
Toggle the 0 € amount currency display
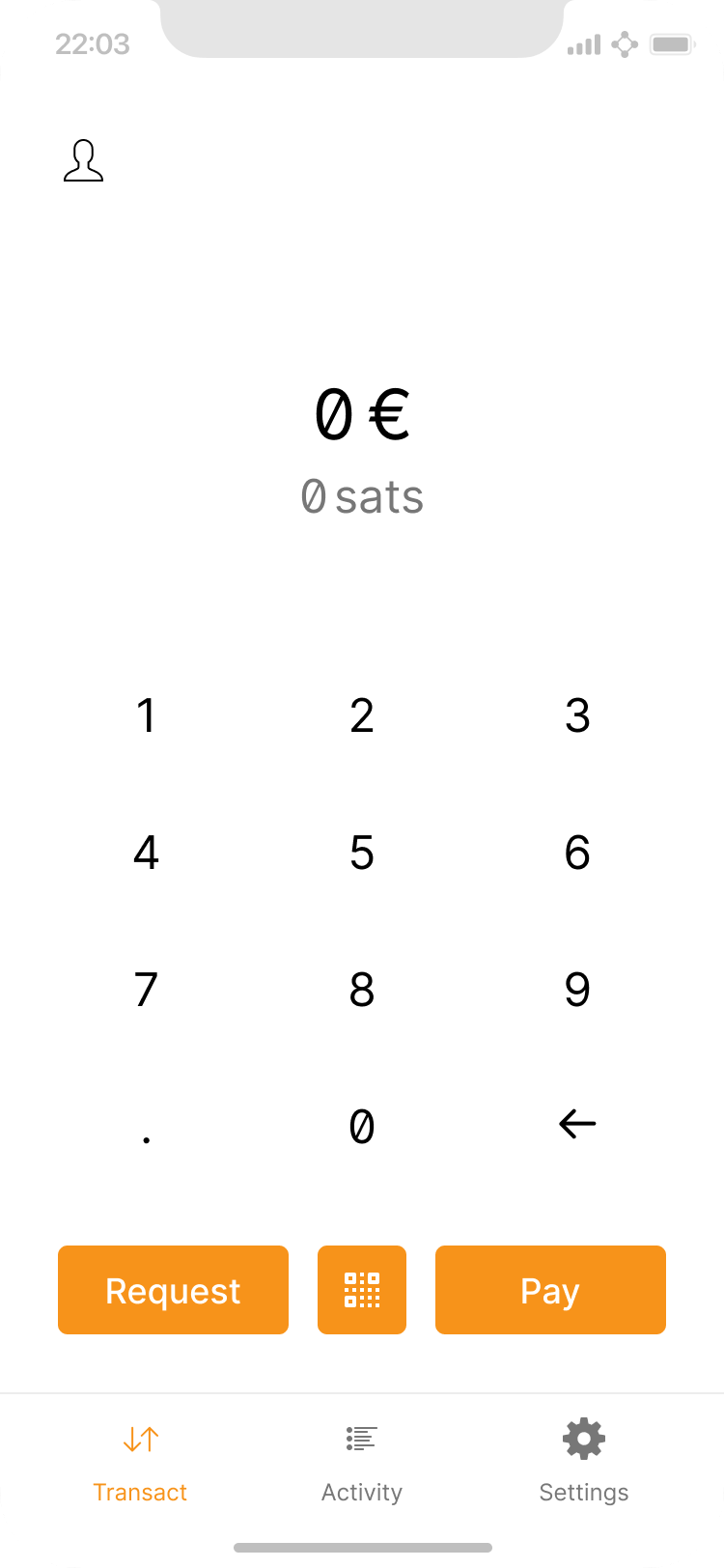point(362,415)
